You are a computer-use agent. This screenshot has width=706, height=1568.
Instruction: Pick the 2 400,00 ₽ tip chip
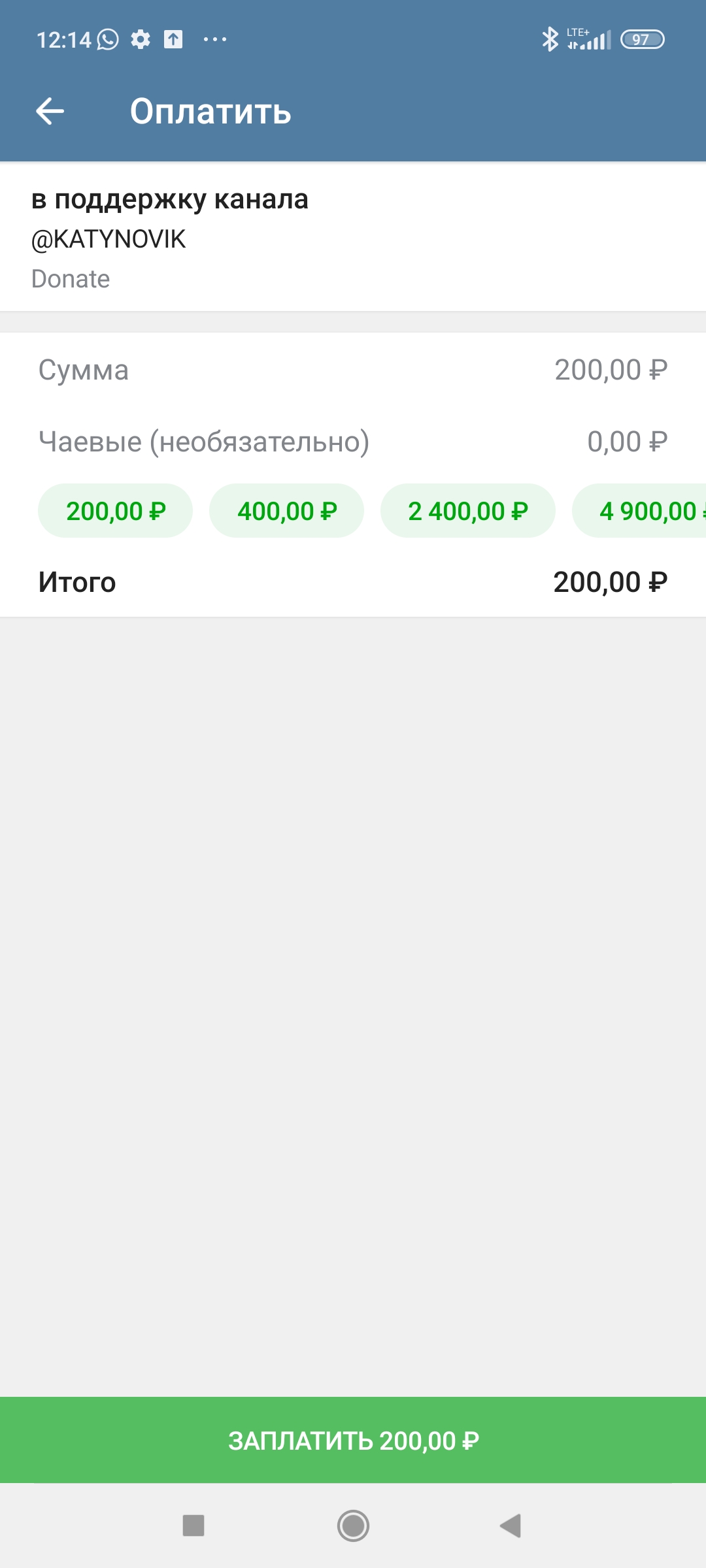(x=468, y=511)
